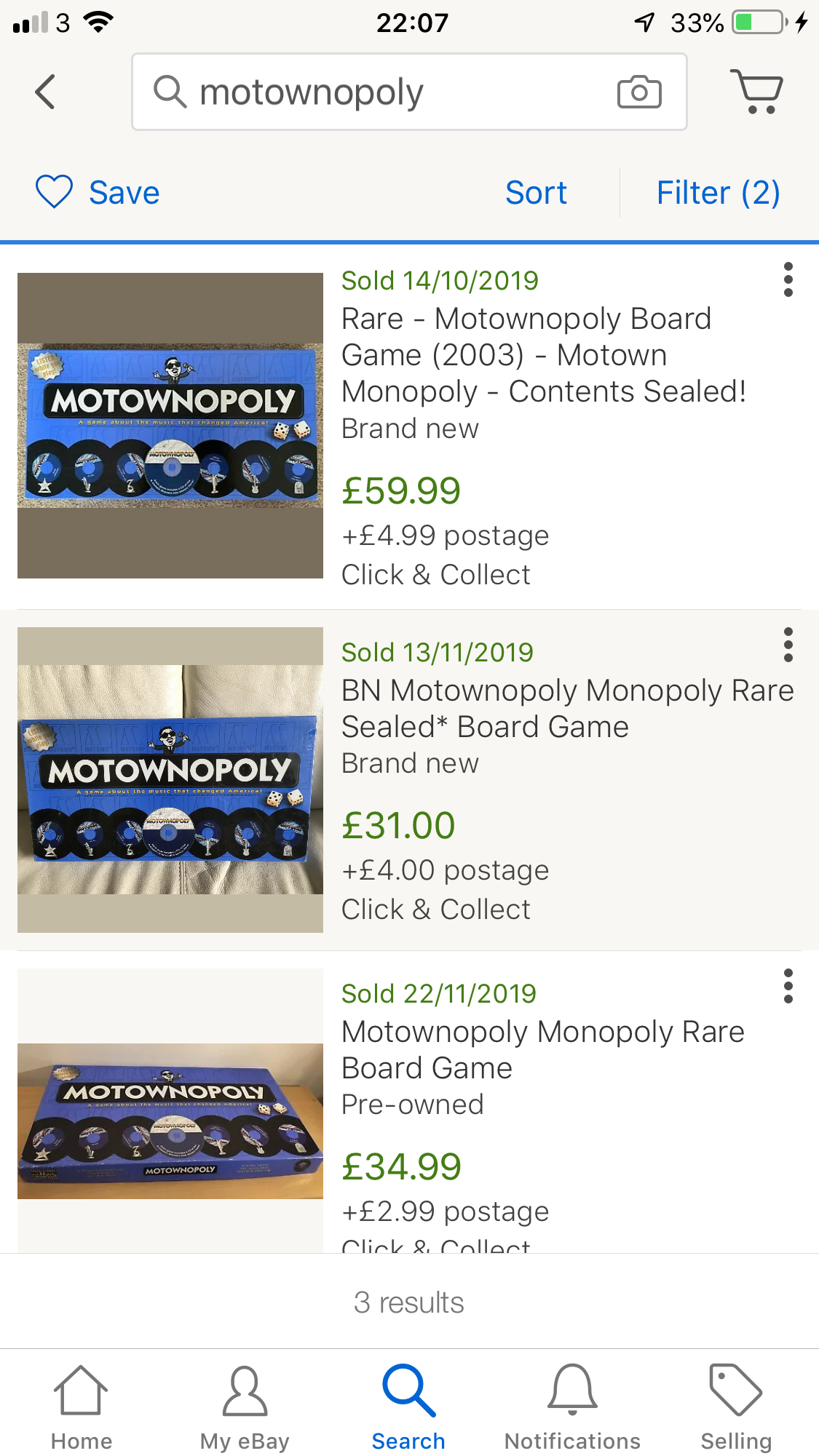Go back using the back arrow

45,92
